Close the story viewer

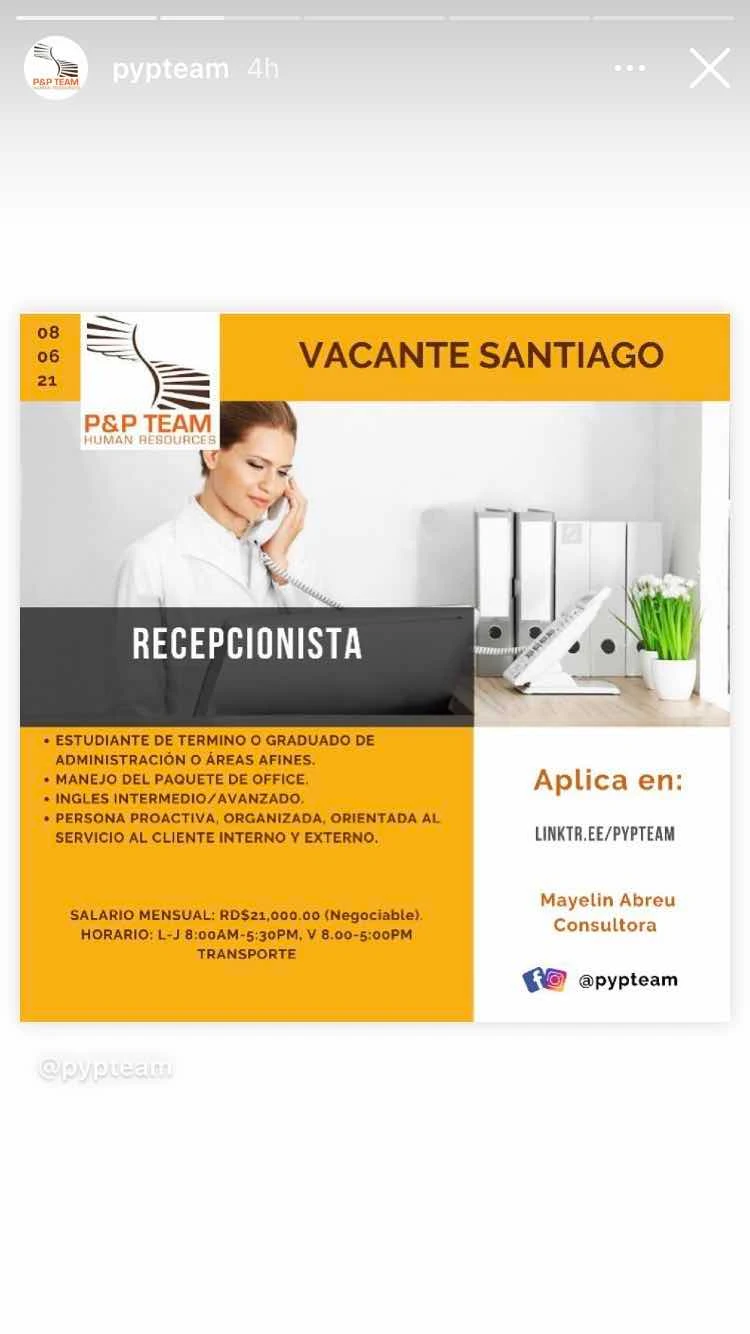tap(709, 68)
